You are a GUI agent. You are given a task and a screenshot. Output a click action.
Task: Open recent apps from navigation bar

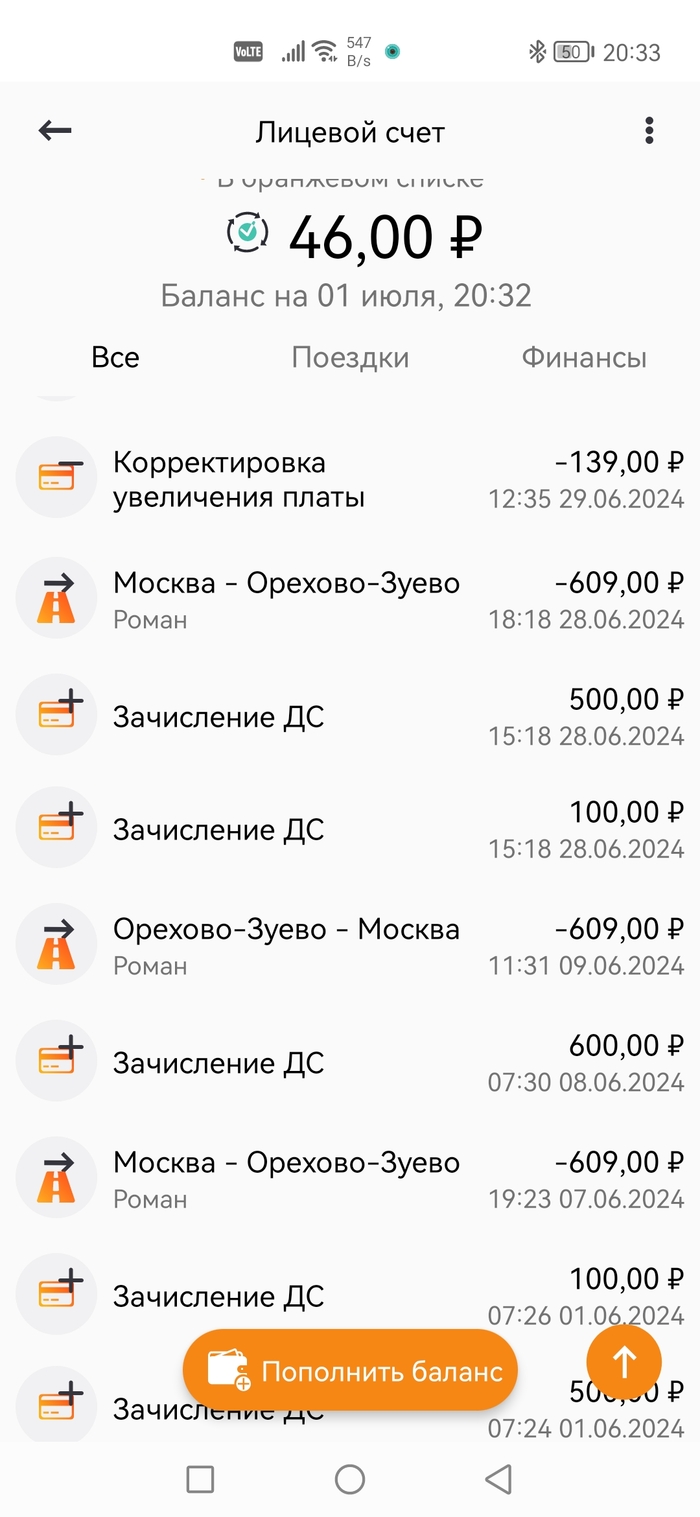200,1479
